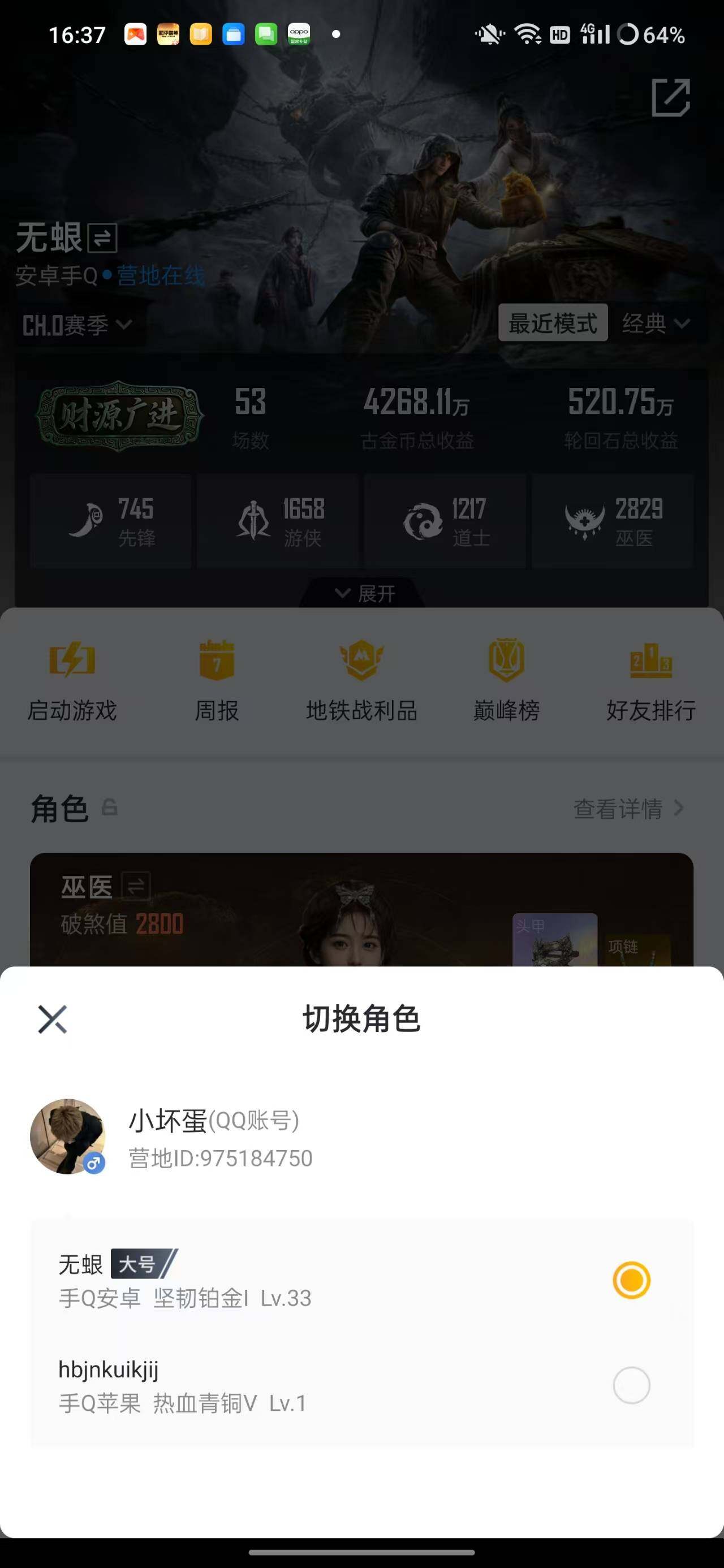Expand the stats with 展开
The width and height of the screenshot is (724, 1568).
pos(363,591)
